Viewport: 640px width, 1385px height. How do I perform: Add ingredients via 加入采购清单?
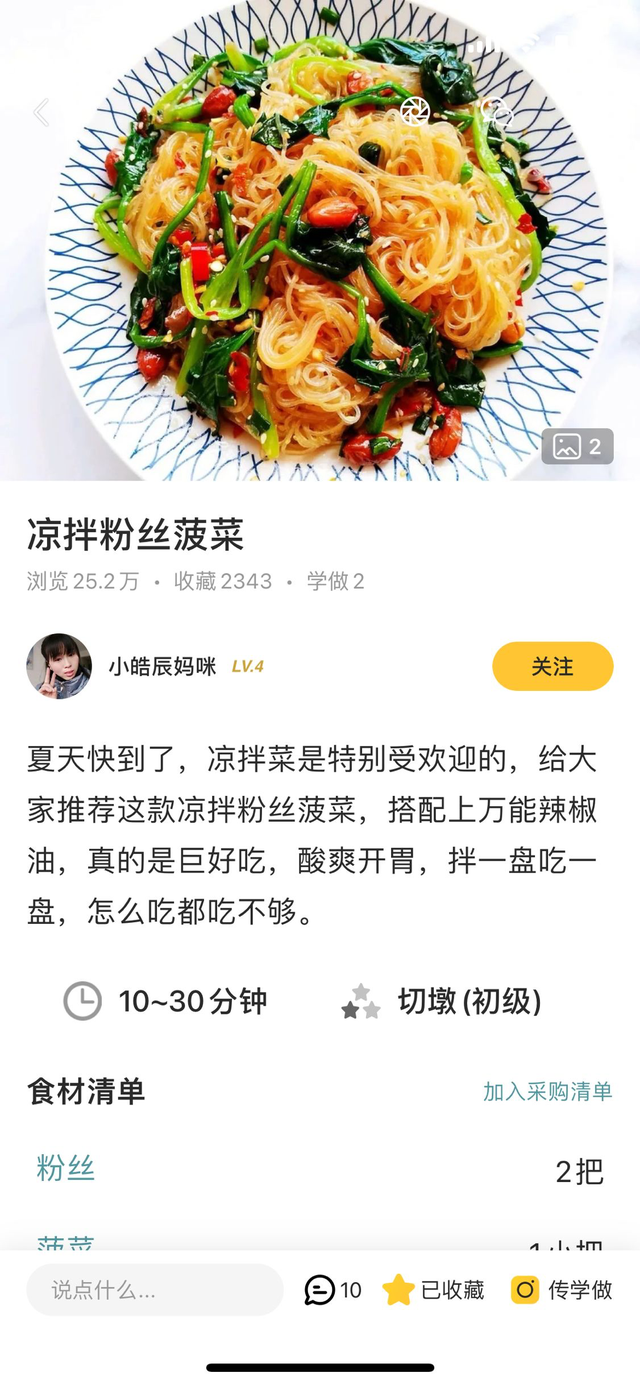point(547,1092)
